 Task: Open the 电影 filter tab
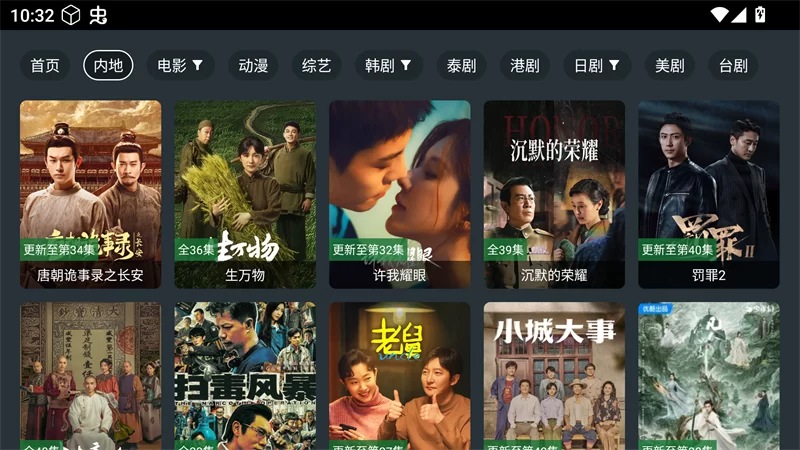[180, 66]
